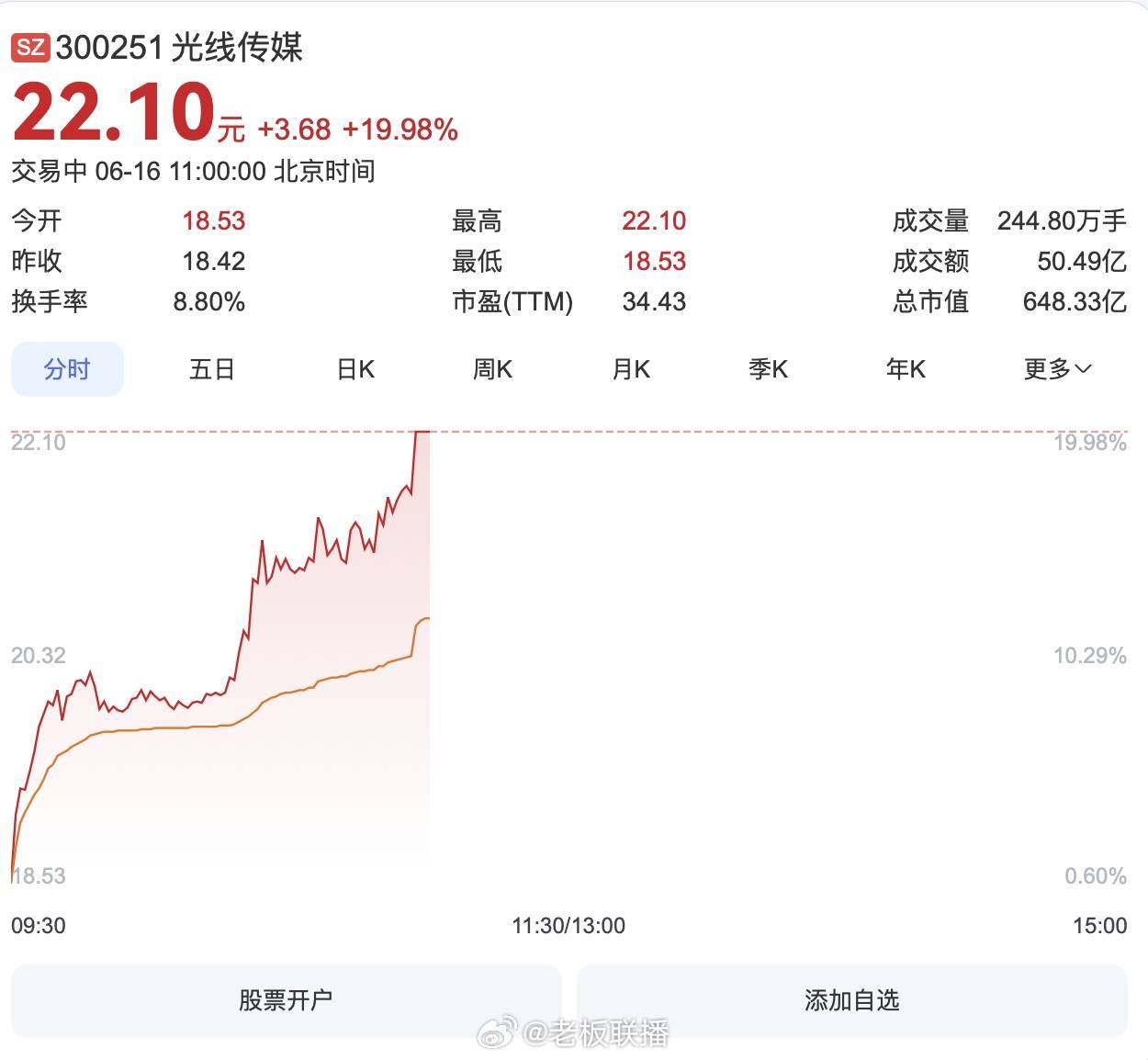Select the 日K chart tab

[x=356, y=369]
